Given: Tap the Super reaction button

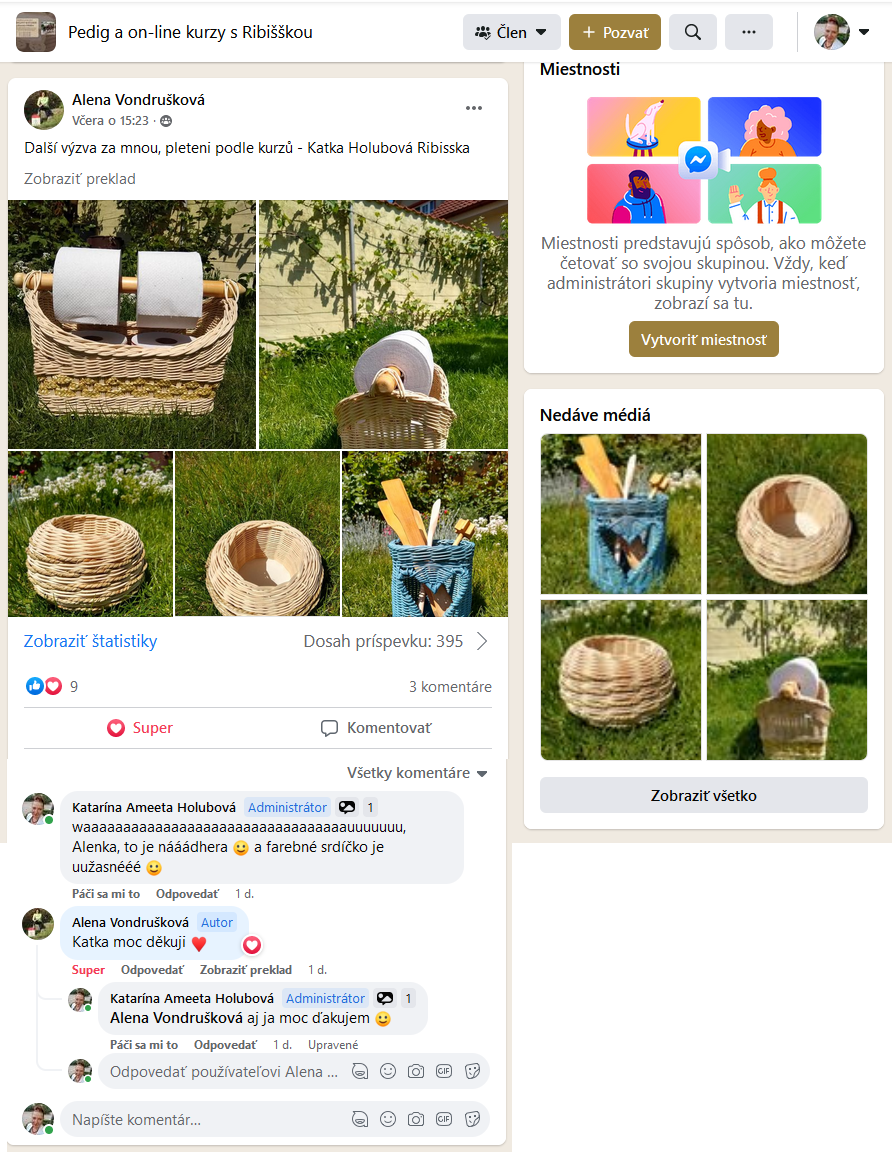Looking at the screenshot, I should click(140, 728).
